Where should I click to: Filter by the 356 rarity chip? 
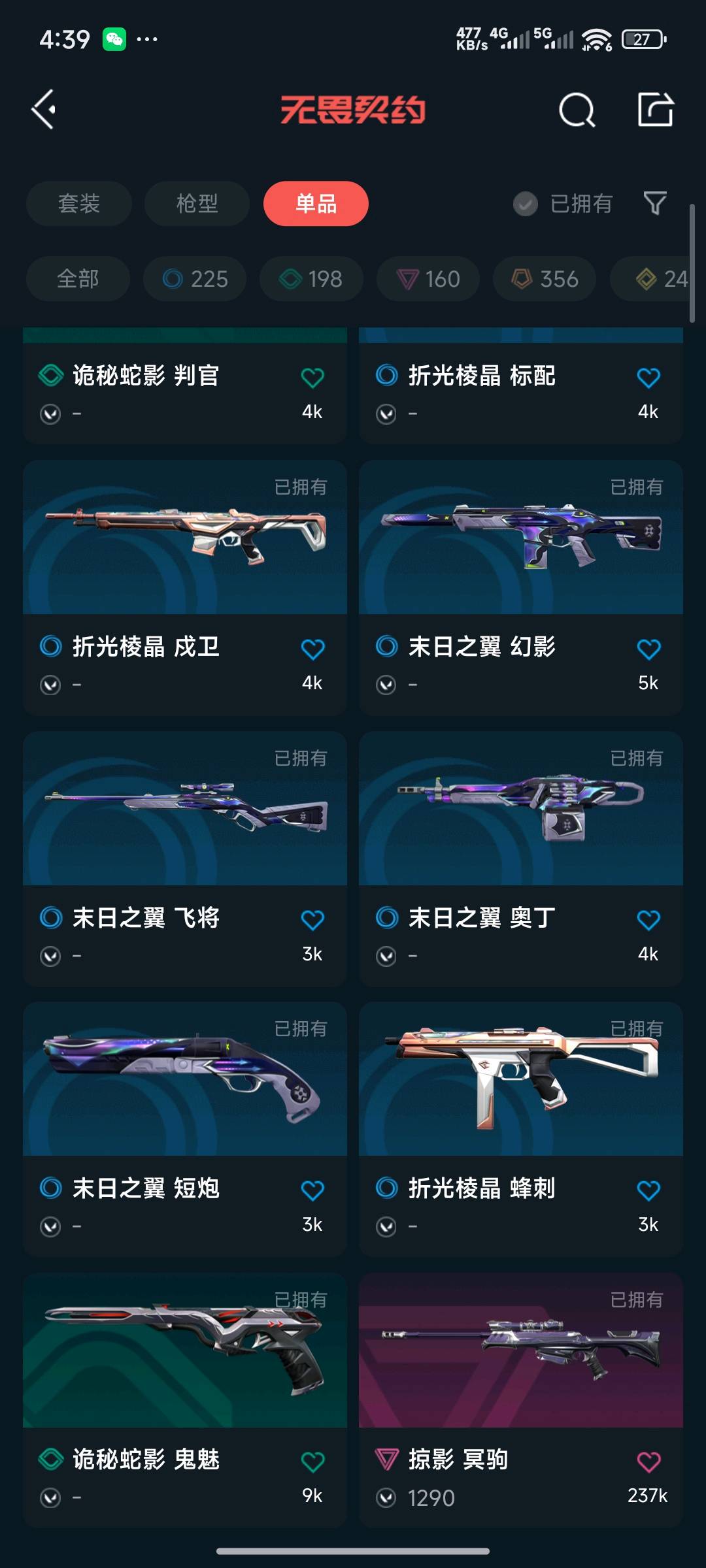click(x=545, y=279)
